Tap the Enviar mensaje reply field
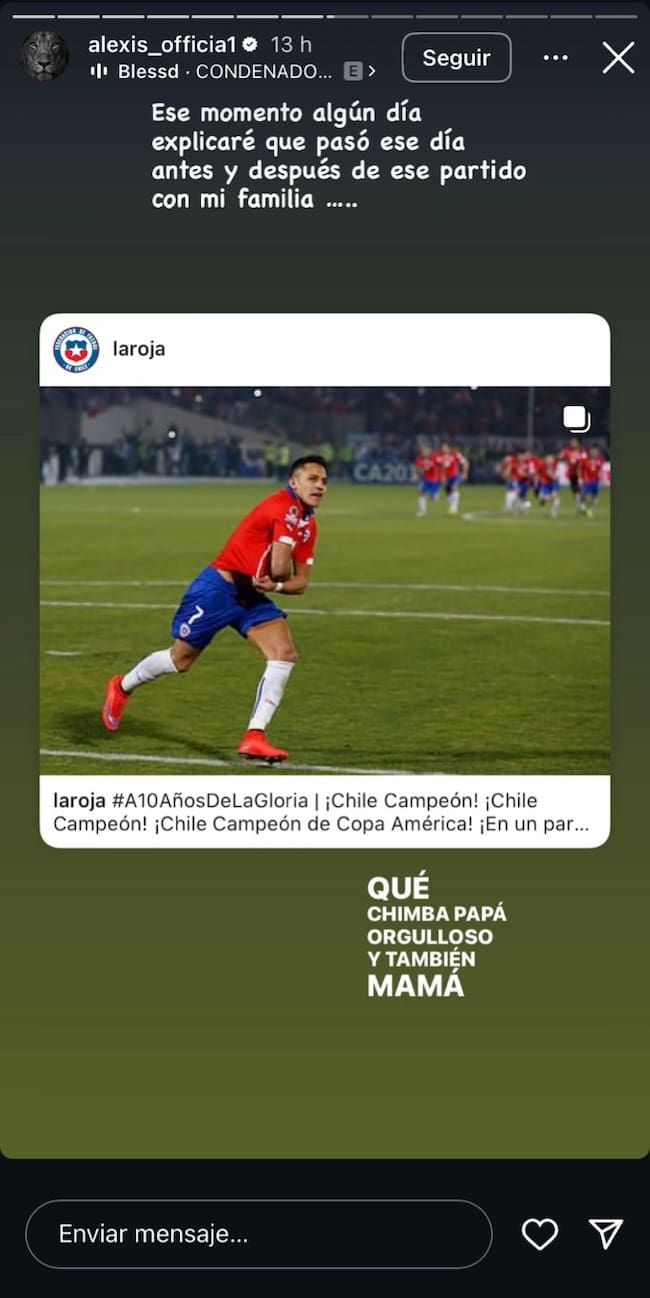This screenshot has height=1298, width=650. [x=258, y=1234]
